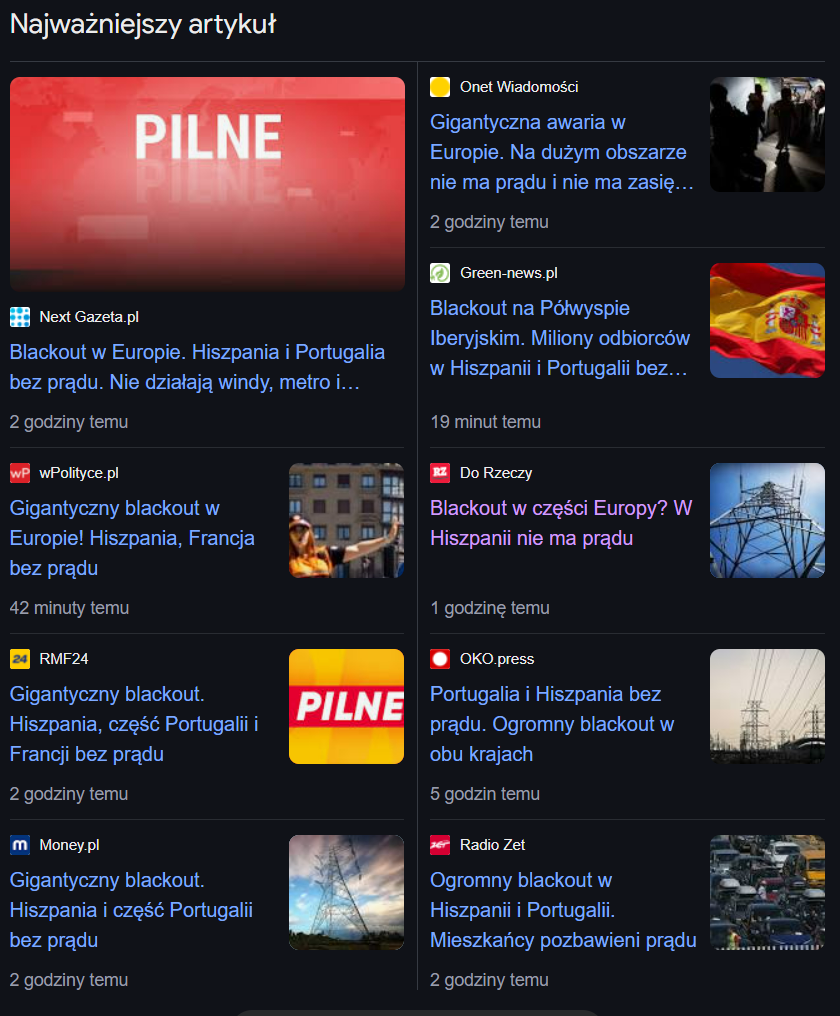The height and width of the screenshot is (1016, 840).
Task: Open the Next Gazeta.pl blackout article
Action: click(x=197, y=367)
